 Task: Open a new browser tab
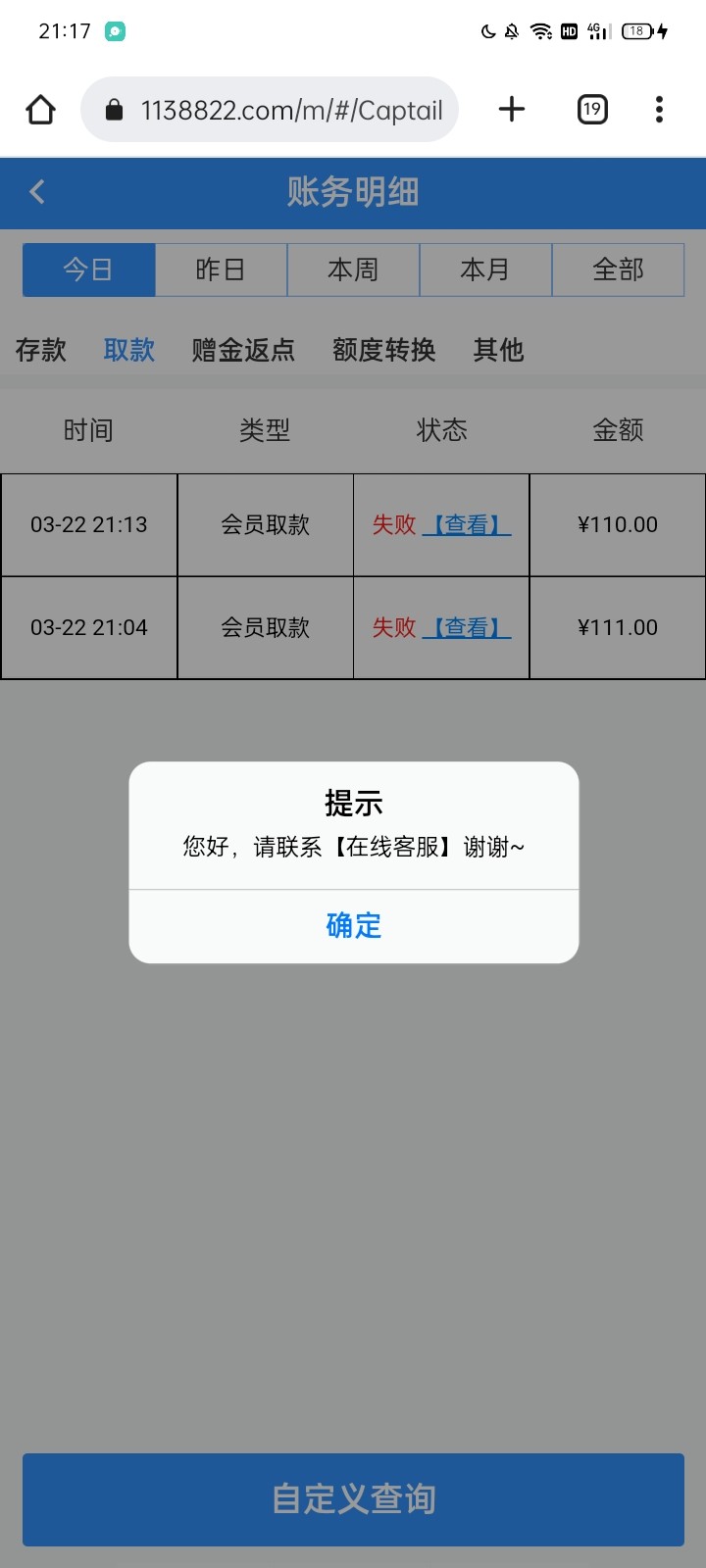click(x=512, y=110)
